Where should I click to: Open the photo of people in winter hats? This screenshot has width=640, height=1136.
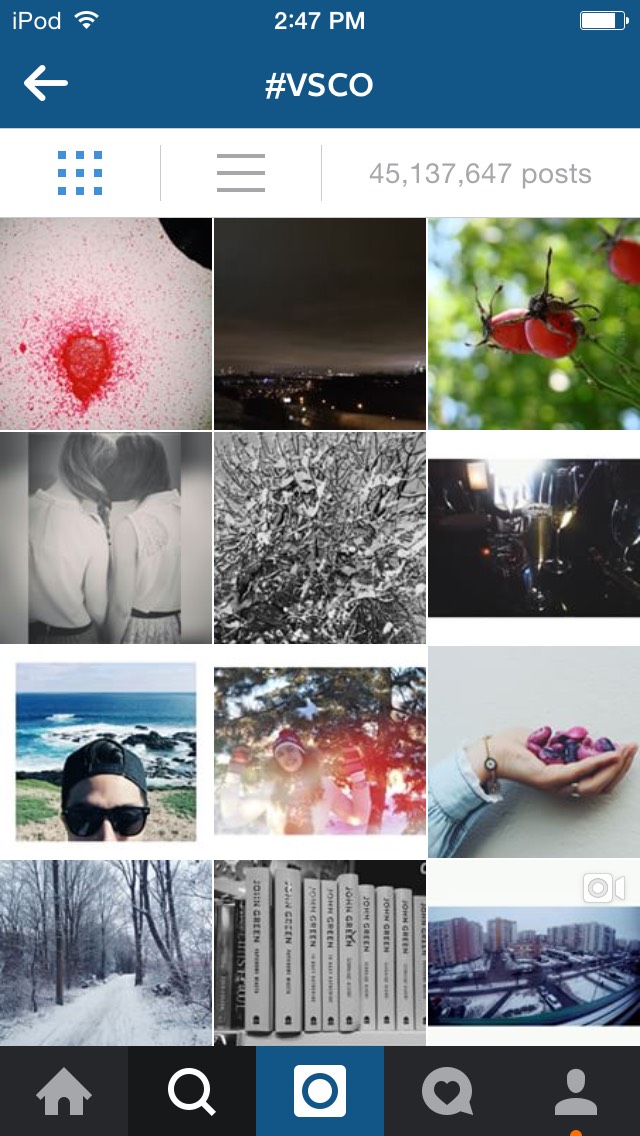[x=320, y=752]
